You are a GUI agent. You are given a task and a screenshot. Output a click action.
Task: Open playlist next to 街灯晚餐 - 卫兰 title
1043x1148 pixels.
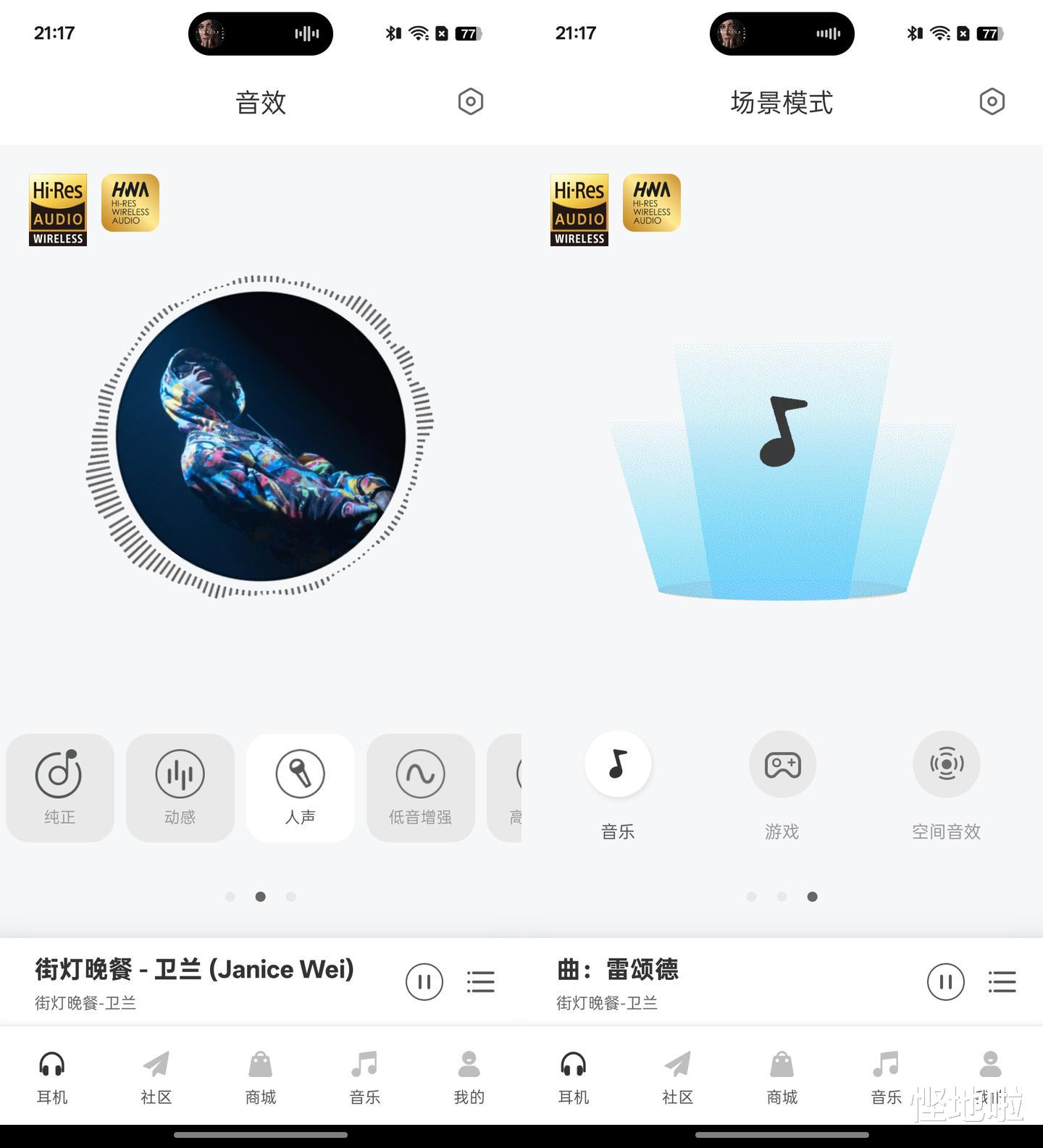click(x=481, y=982)
